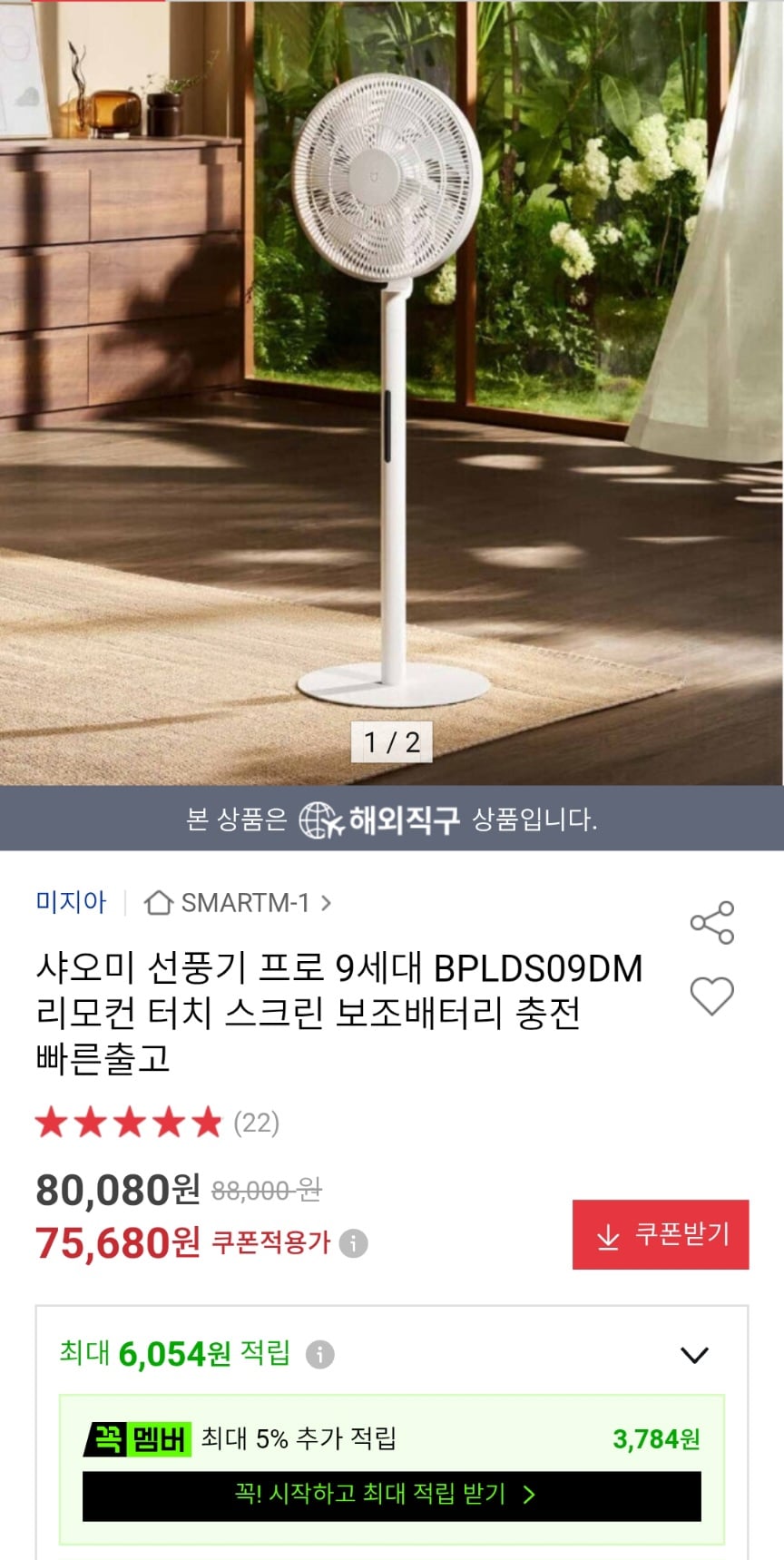Open the (22) review count link
Viewport: 784px width, 1560px height.
[254, 1123]
